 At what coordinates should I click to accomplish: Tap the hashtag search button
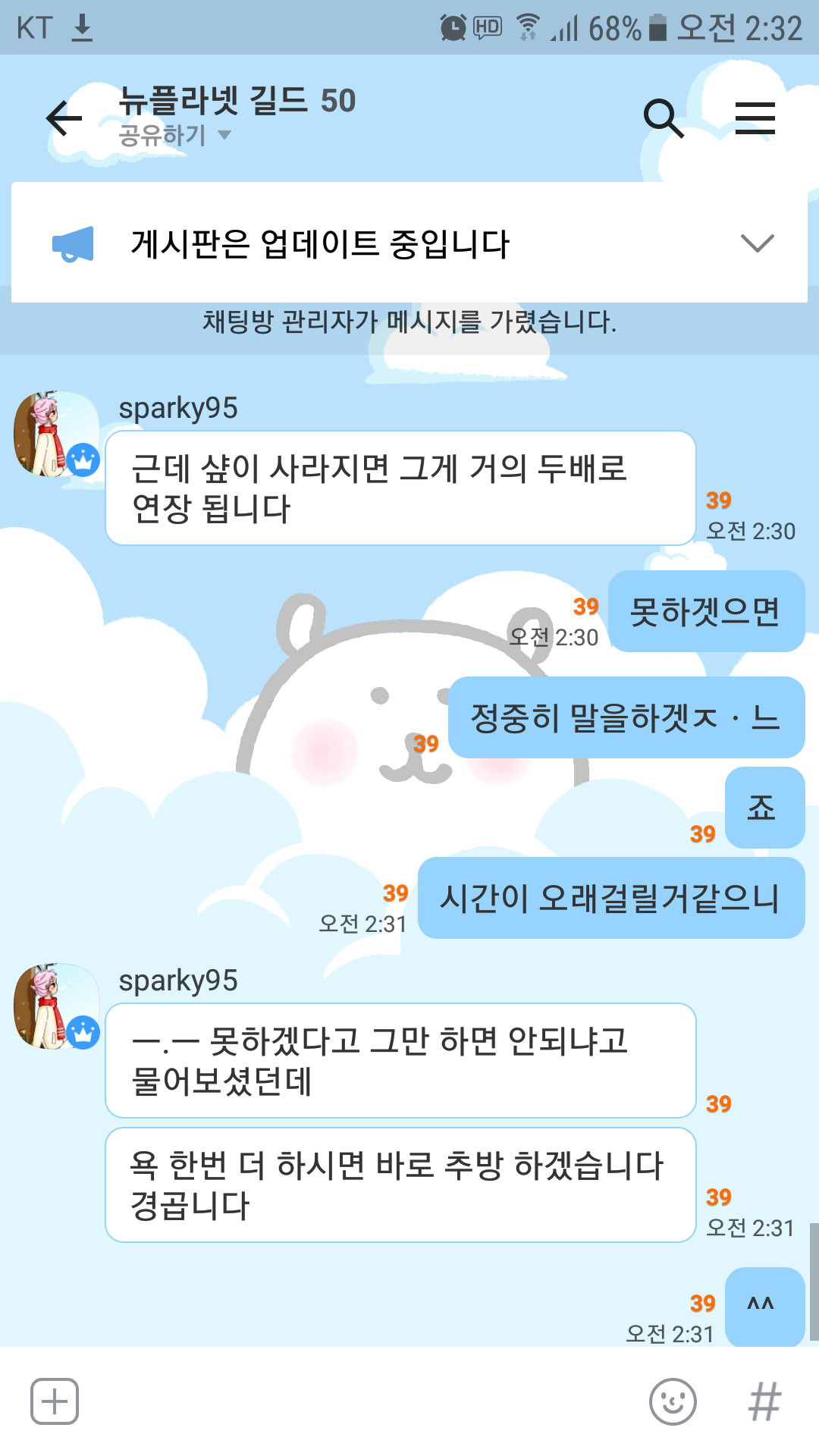(764, 1401)
